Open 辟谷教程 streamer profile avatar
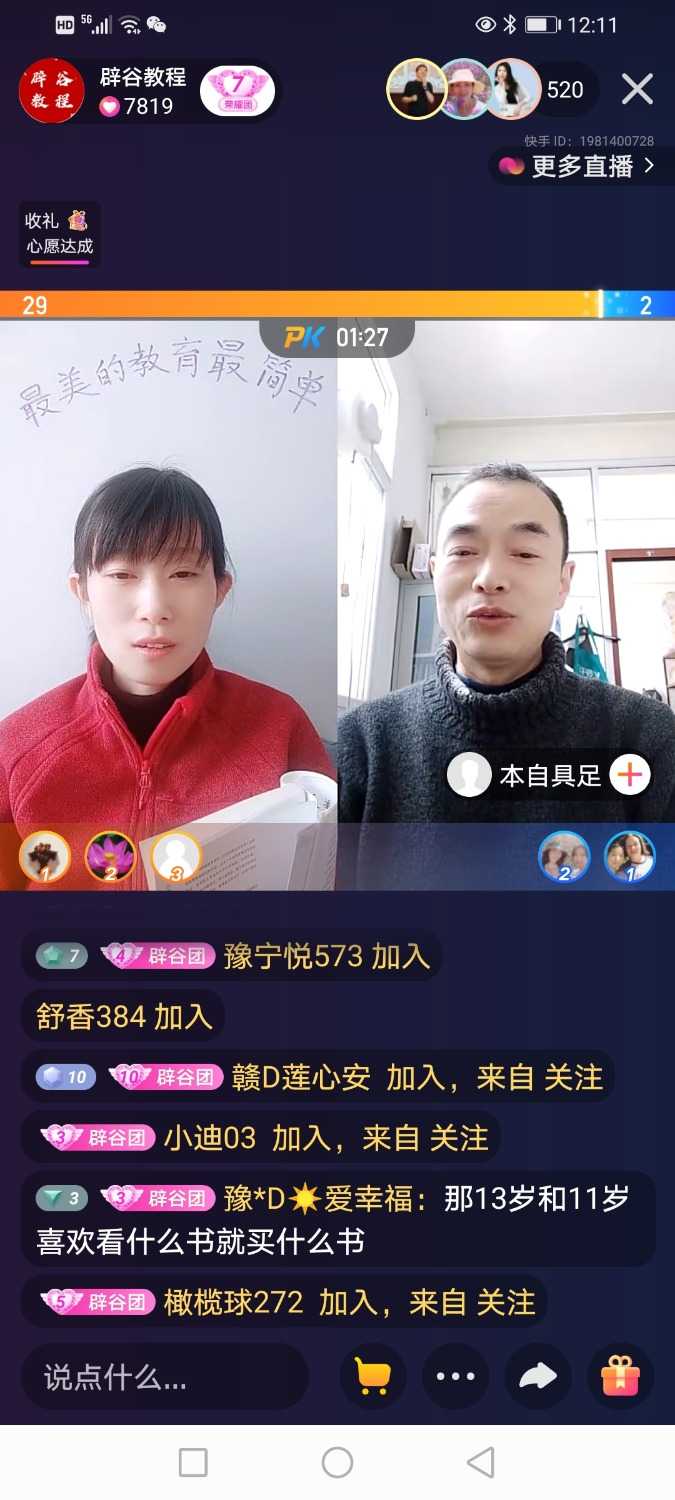675x1500 pixels. tap(52, 91)
